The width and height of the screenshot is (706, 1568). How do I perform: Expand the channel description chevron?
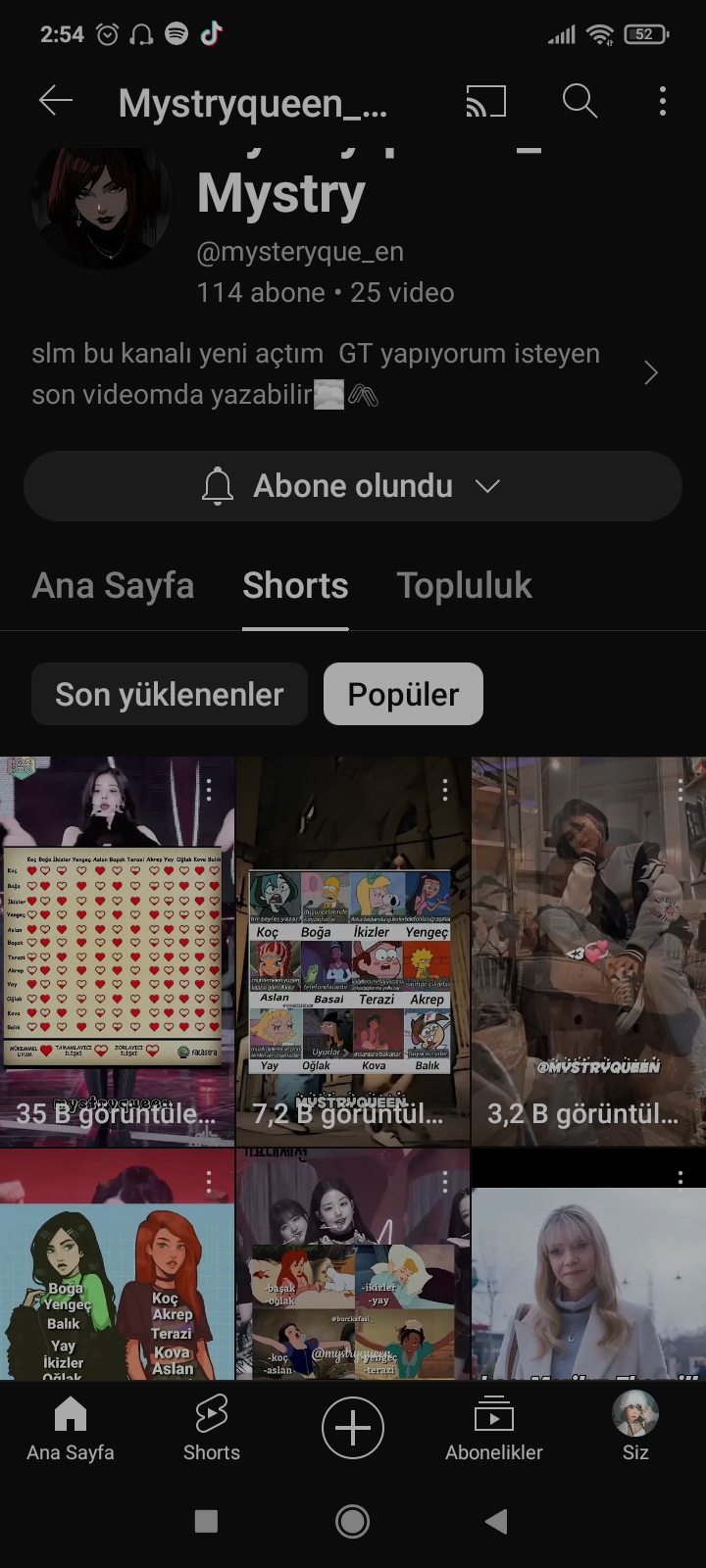click(x=650, y=372)
